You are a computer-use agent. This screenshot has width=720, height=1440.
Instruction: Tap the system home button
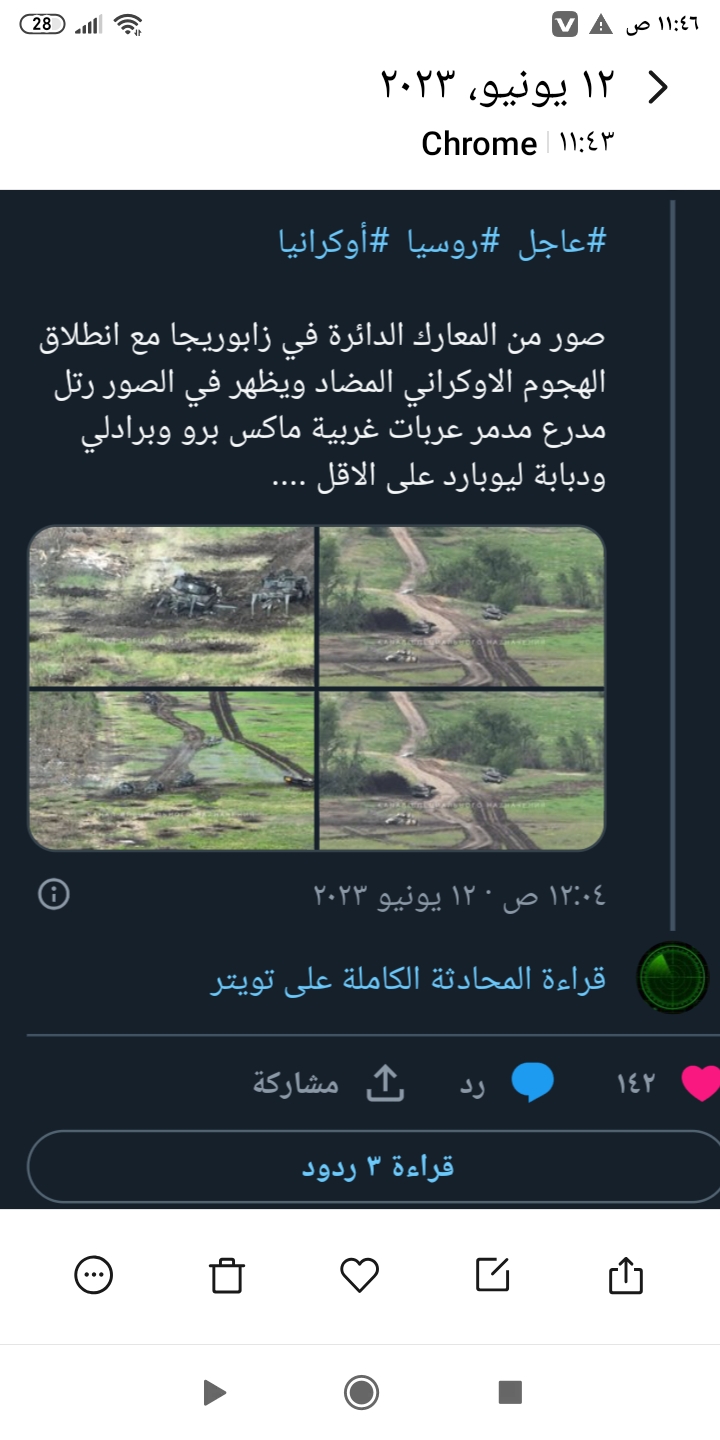[360, 1392]
